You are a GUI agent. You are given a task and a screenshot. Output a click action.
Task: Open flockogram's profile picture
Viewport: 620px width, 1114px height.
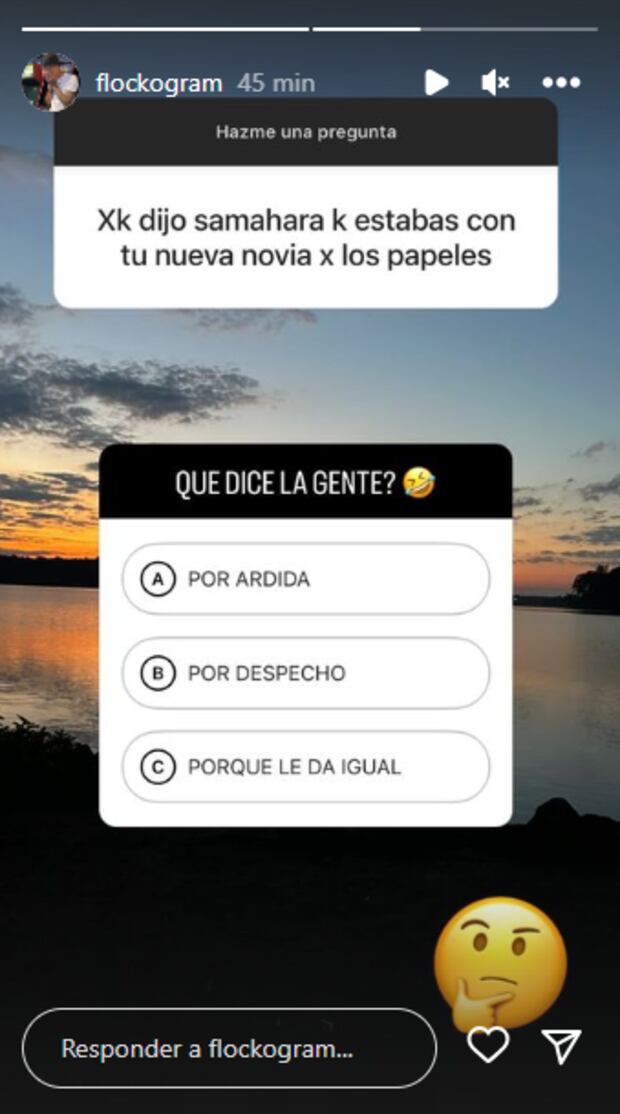click(x=50, y=82)
